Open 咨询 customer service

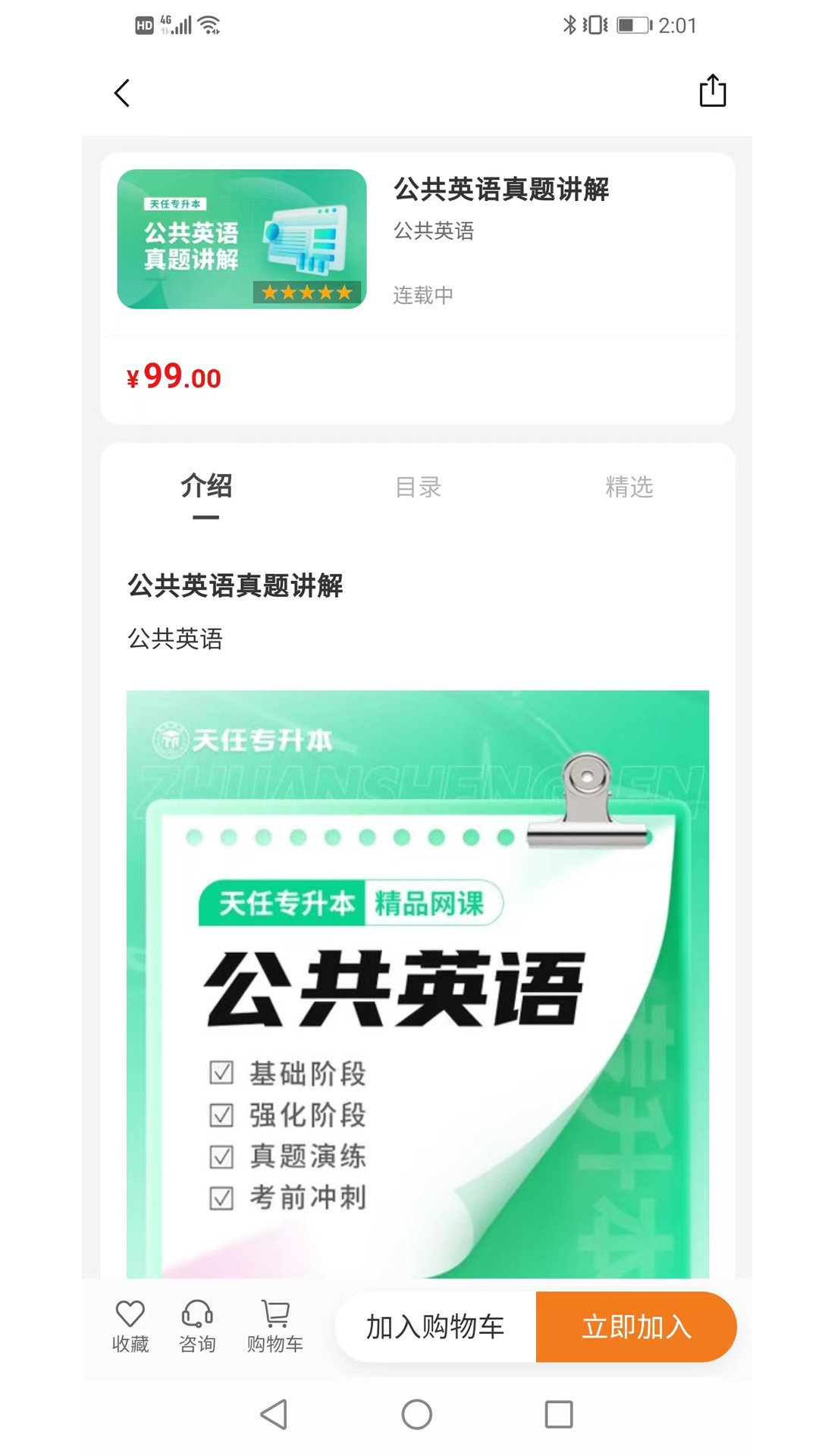pyautogui.click(x=197, y=1327)
